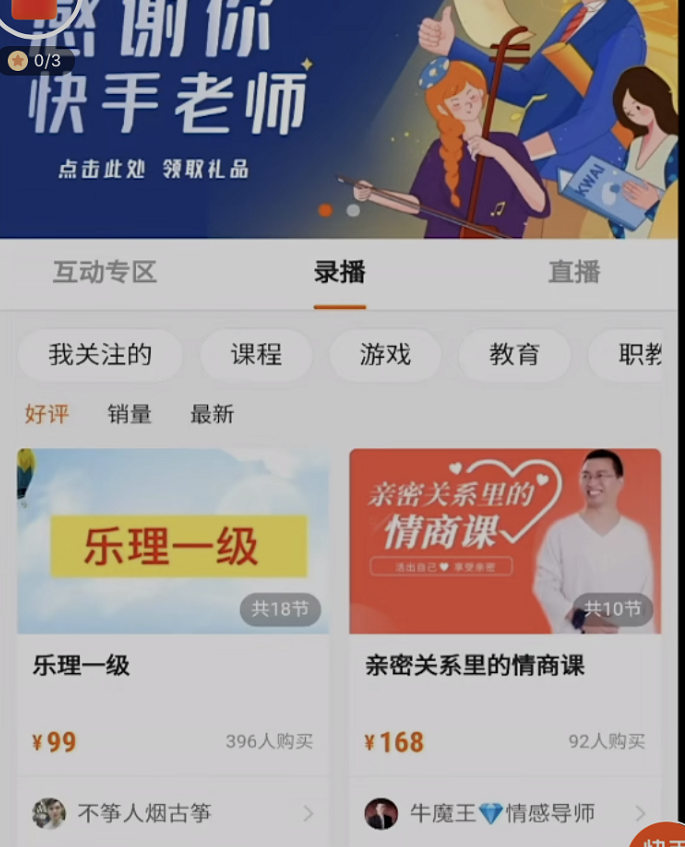Sort courses by 好评
The height and width of the screenshot is (847, 685).
(47, 414)
